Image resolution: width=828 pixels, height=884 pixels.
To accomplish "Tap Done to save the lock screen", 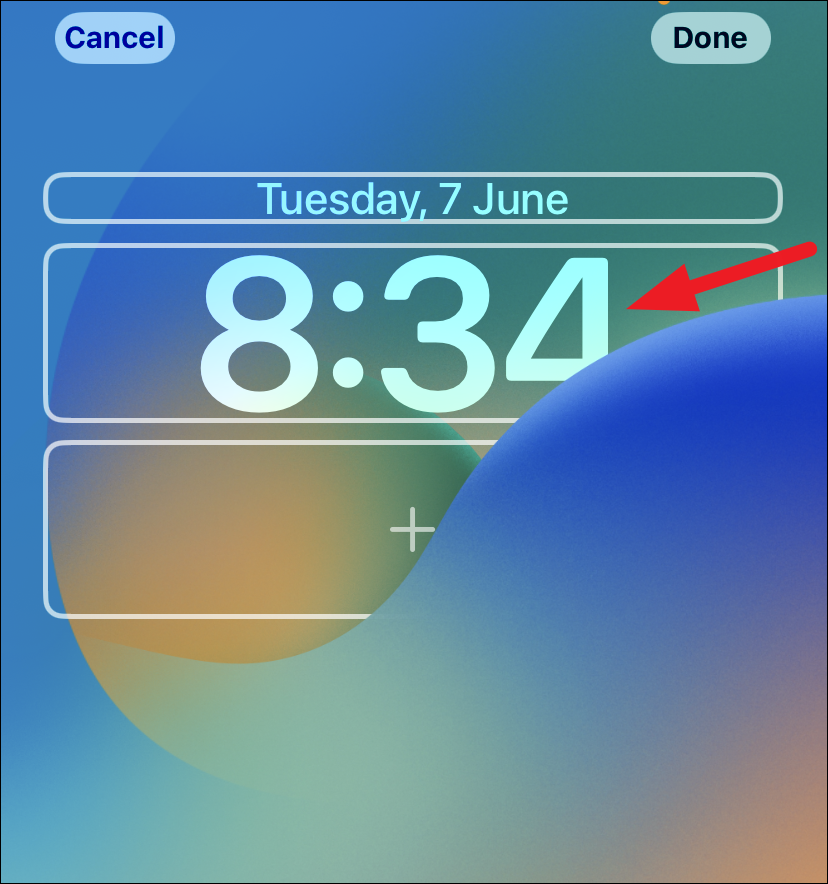I will pos(710,38).
